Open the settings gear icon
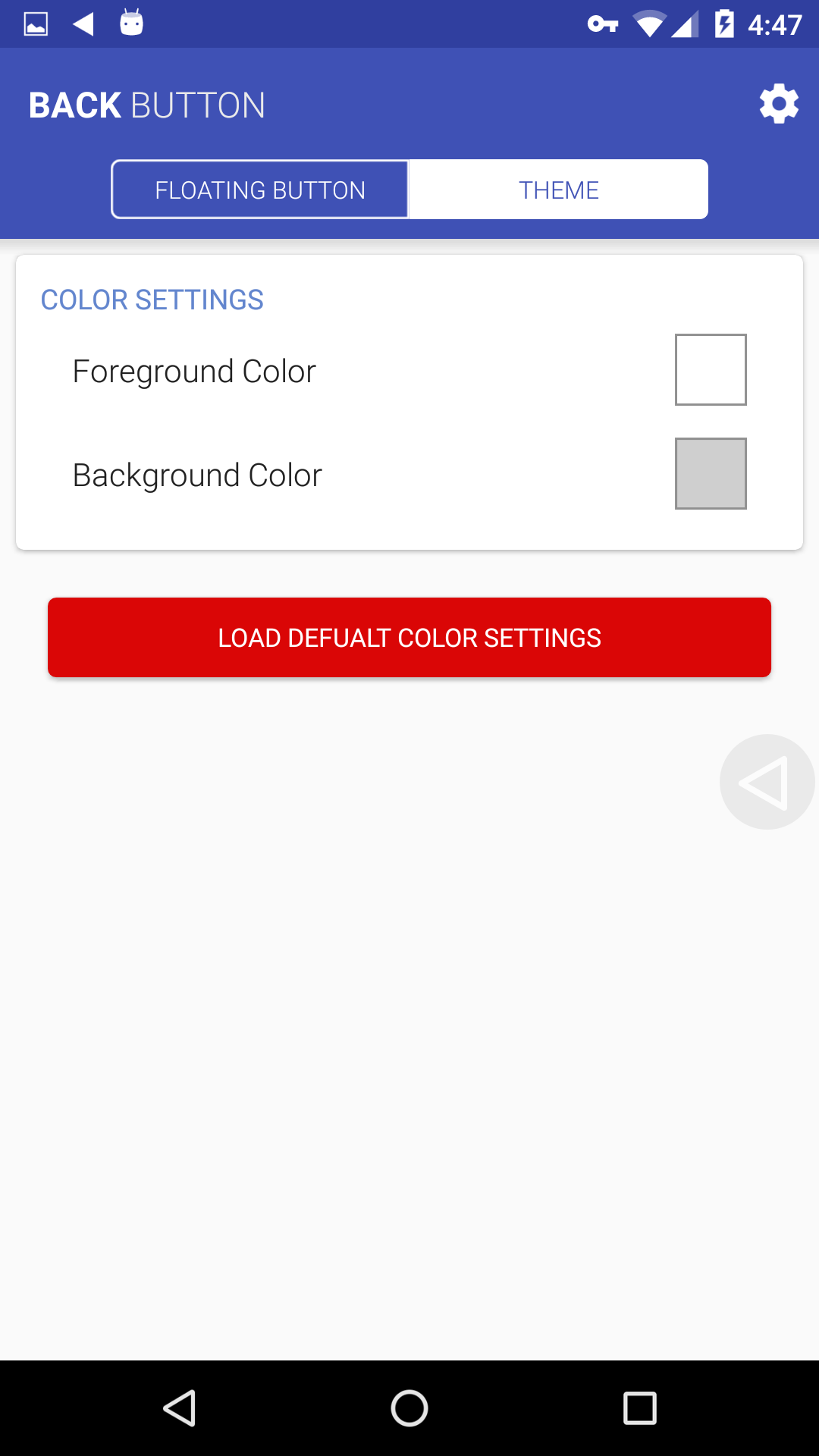The width and height of the screenshot is (819, 1456). click(779, 105)
